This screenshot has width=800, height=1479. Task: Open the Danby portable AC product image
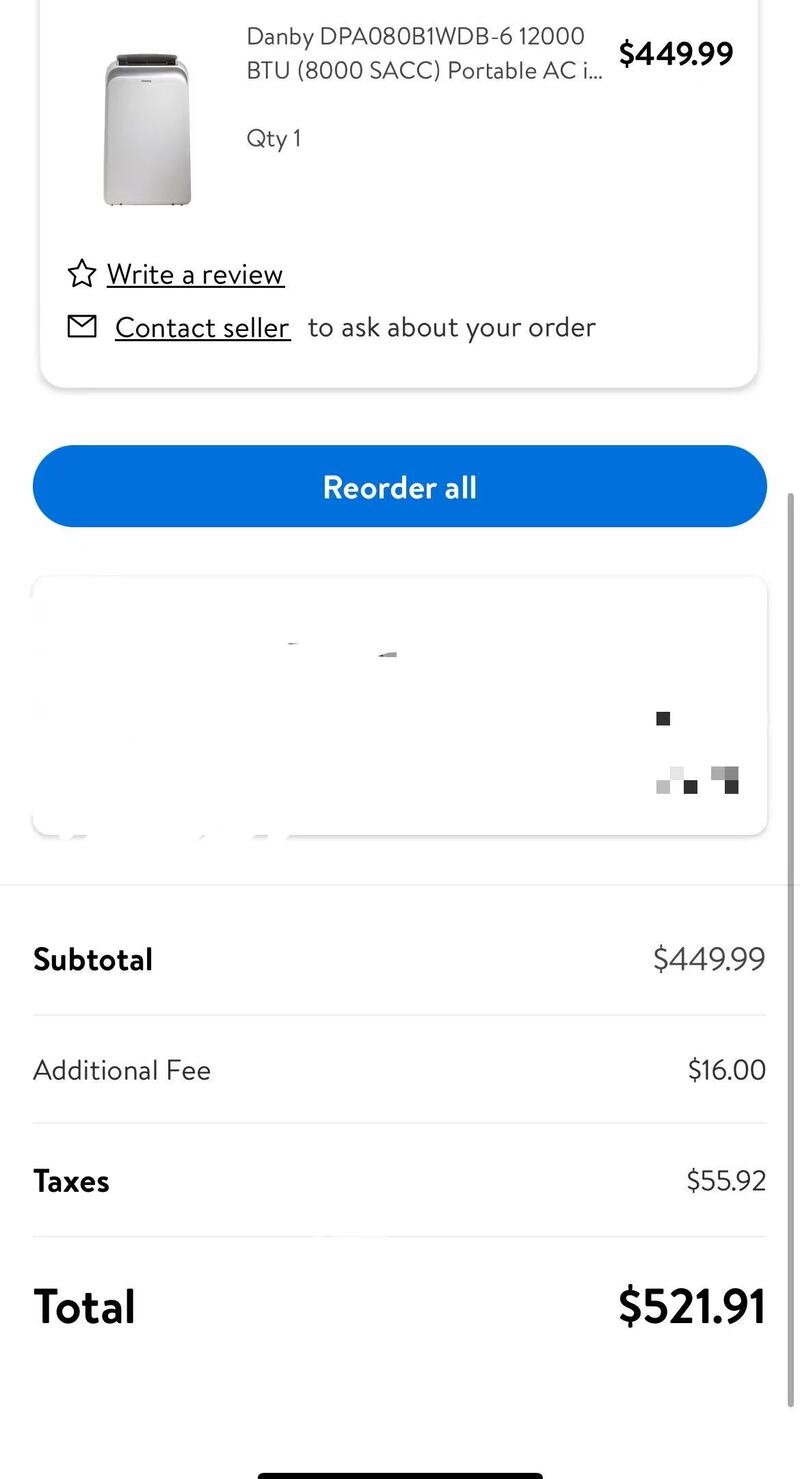click(147, 130)
